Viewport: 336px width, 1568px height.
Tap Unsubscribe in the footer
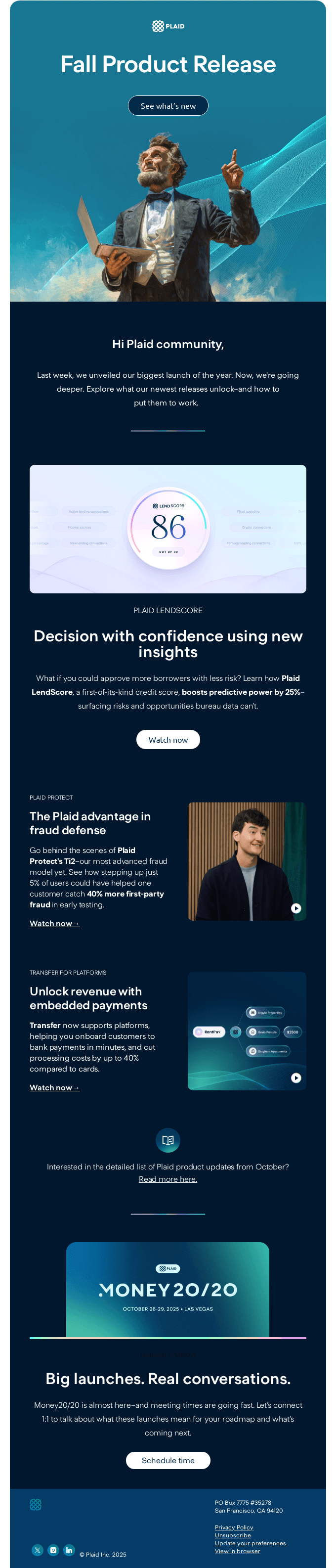[x=233, y=1535]
